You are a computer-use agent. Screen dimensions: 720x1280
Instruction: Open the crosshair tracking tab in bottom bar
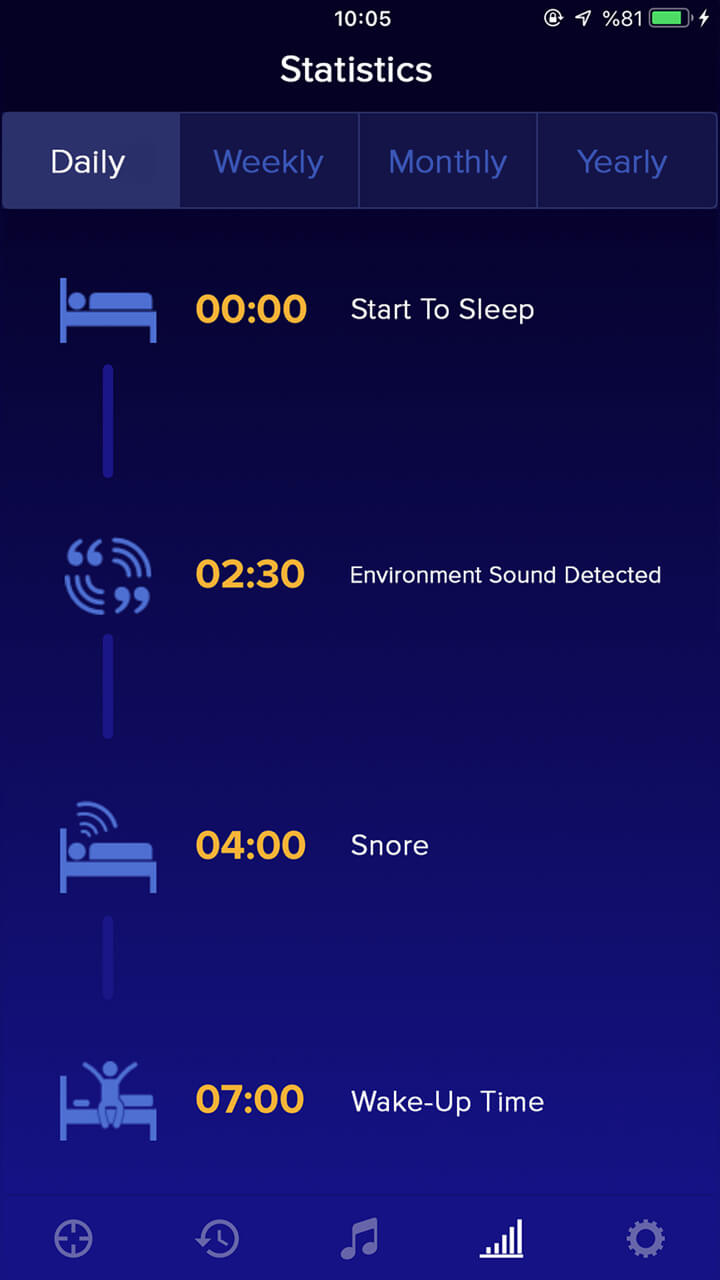73,1239
